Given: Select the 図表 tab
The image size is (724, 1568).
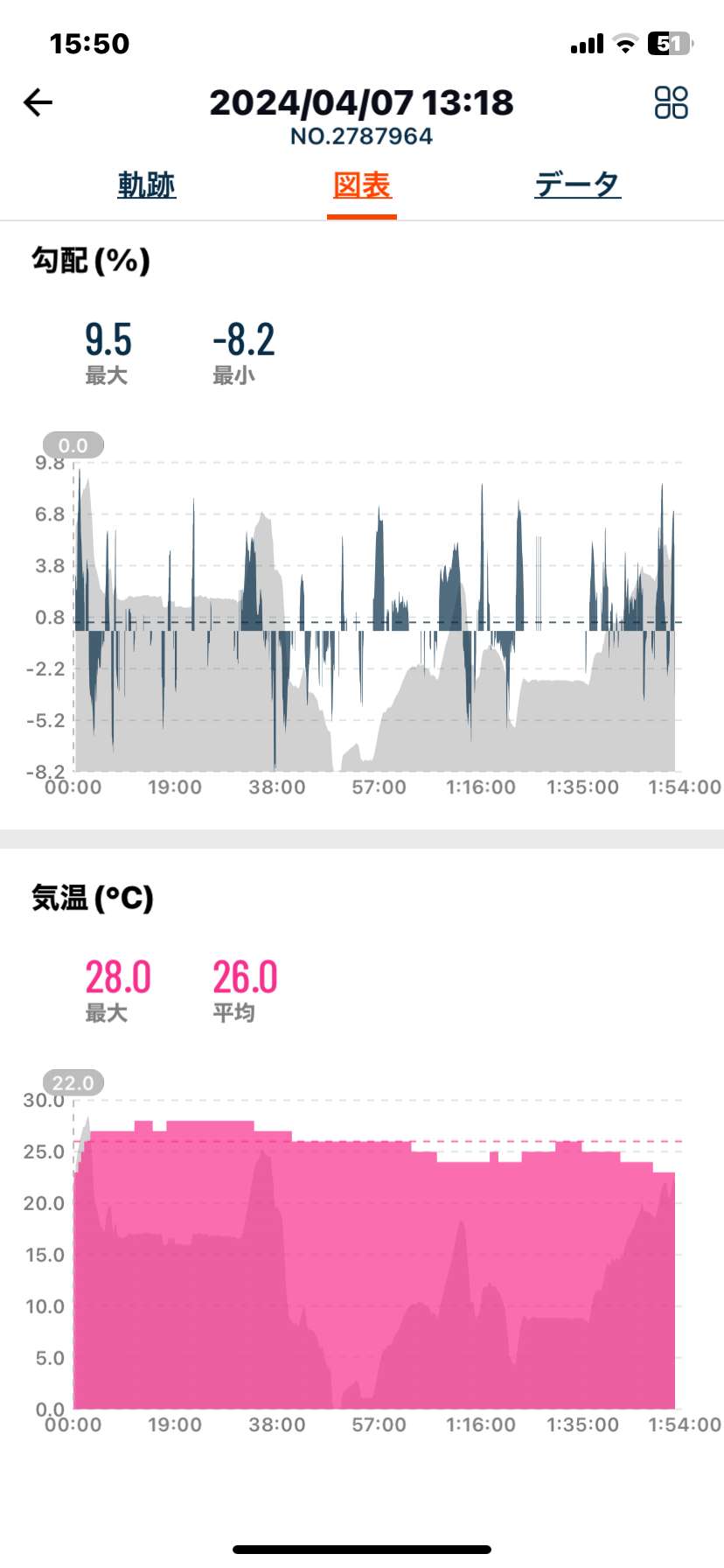Looking at the screenshot, I should 362,185.
